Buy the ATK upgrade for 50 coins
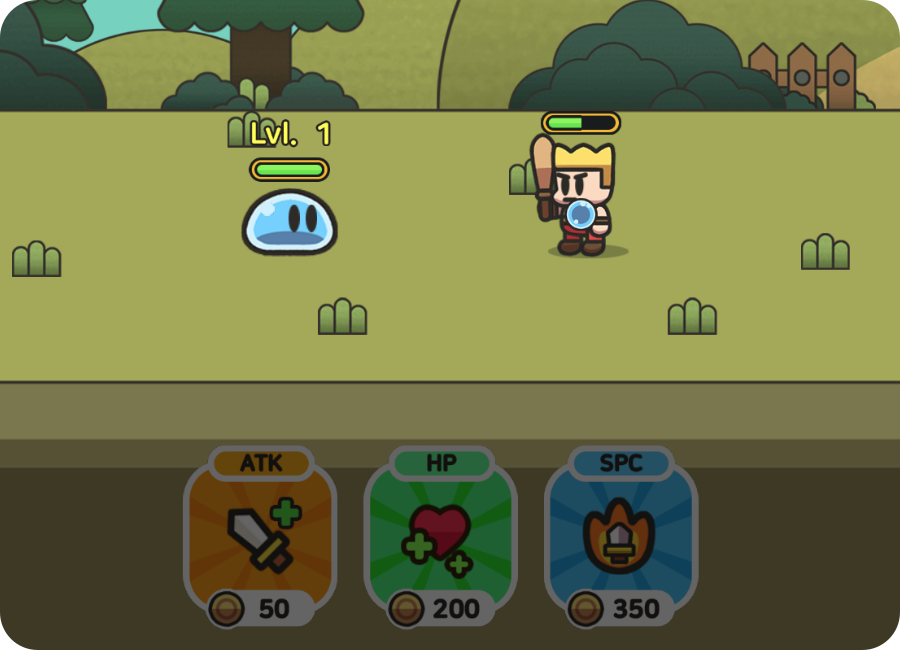Viewport: 900px width, 650px height. point(260,540)
